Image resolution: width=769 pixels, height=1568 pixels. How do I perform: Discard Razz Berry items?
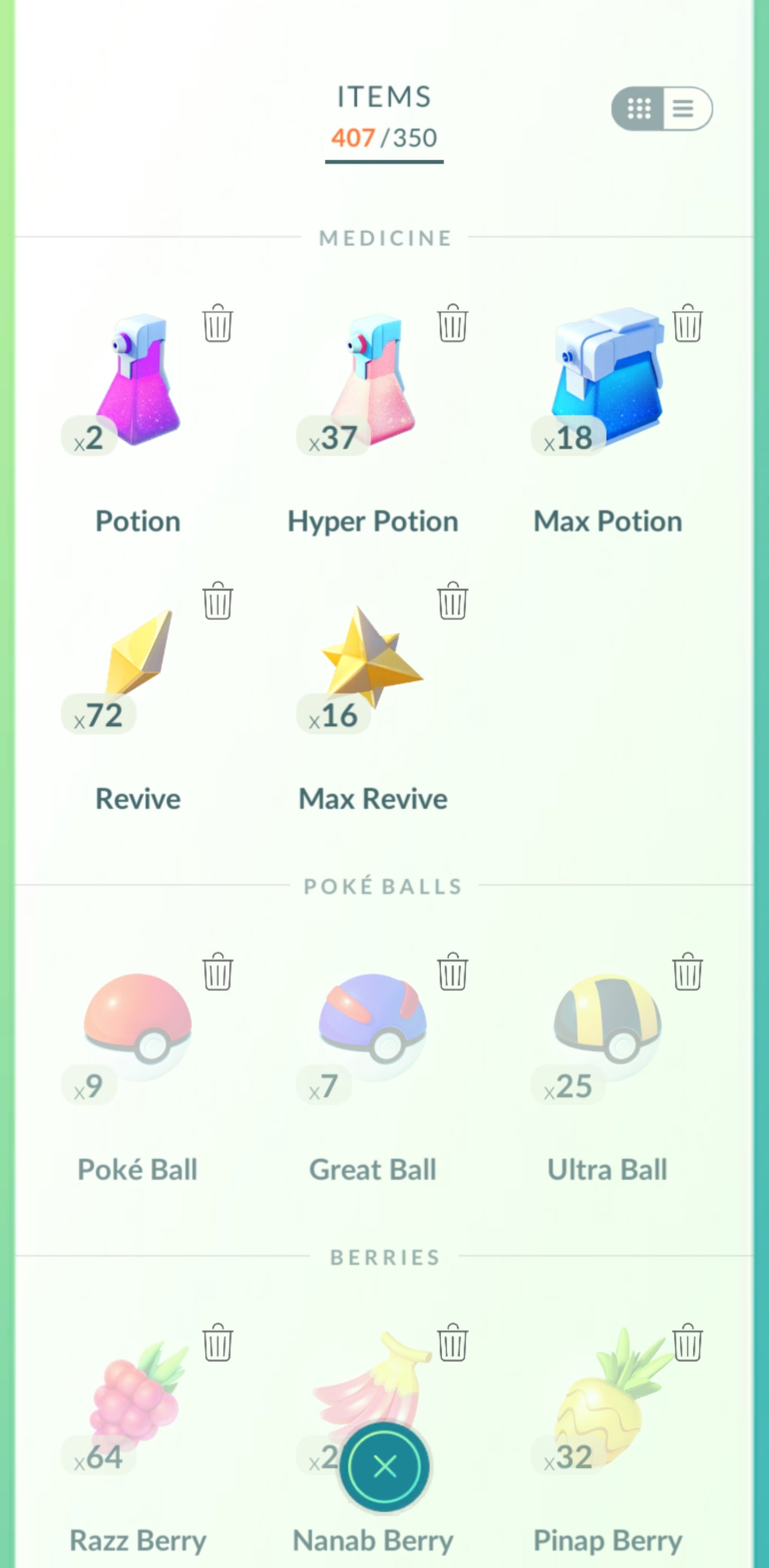pos(217,1342)
